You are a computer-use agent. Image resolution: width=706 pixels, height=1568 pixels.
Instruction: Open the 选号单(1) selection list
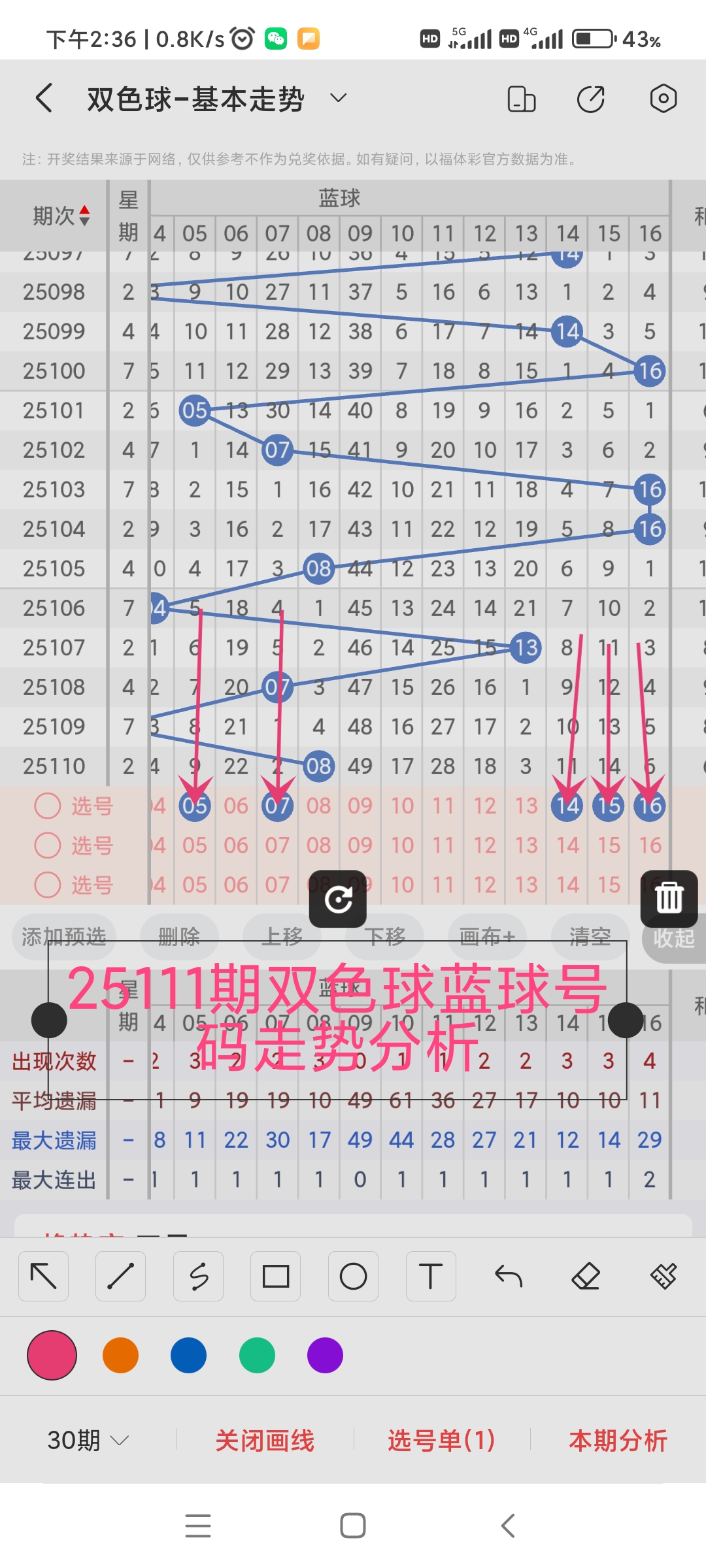click(442, 1439)
